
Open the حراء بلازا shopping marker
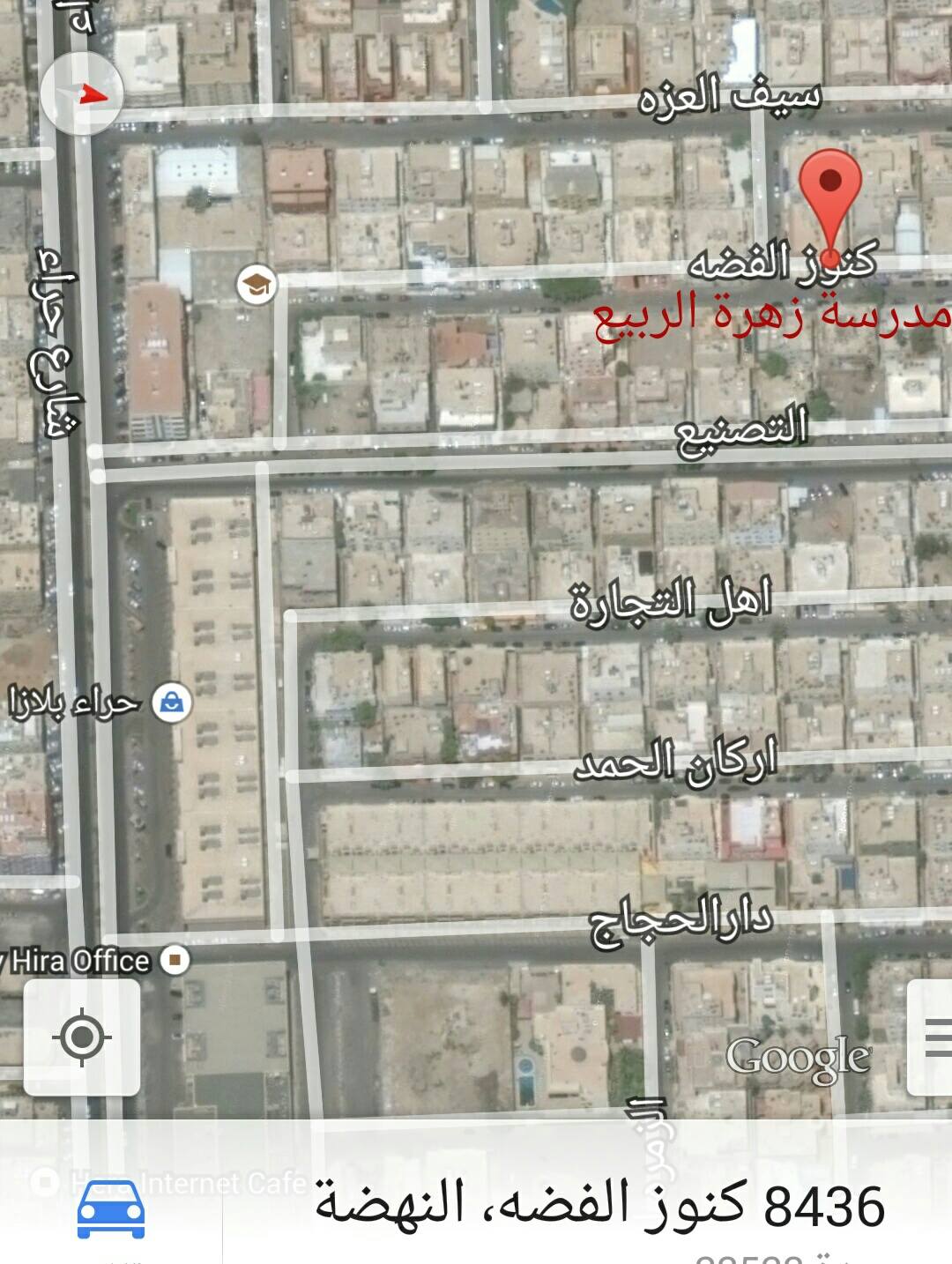[172, 703]
